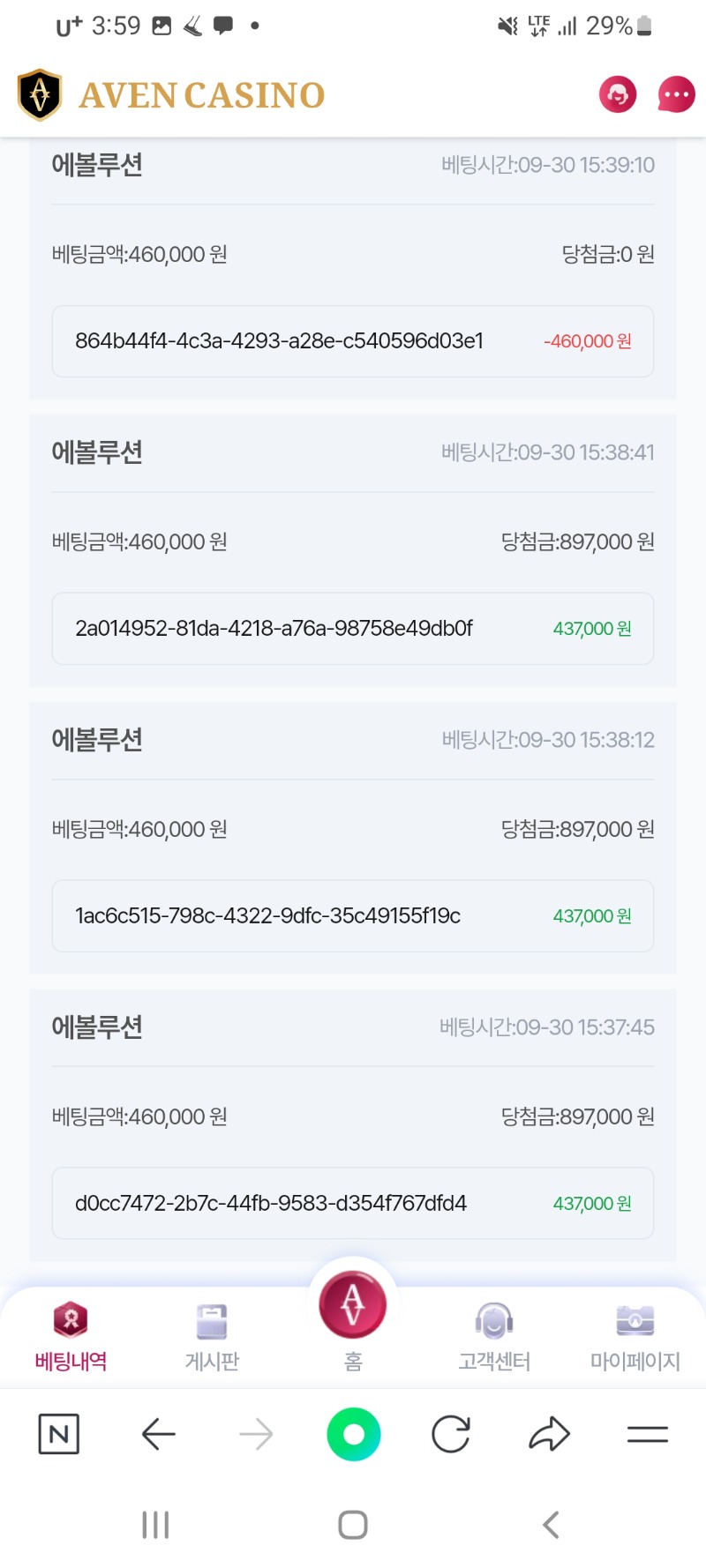The image size is (706, 1568).
Task: Reload the current page
Action: point(451,1434)
